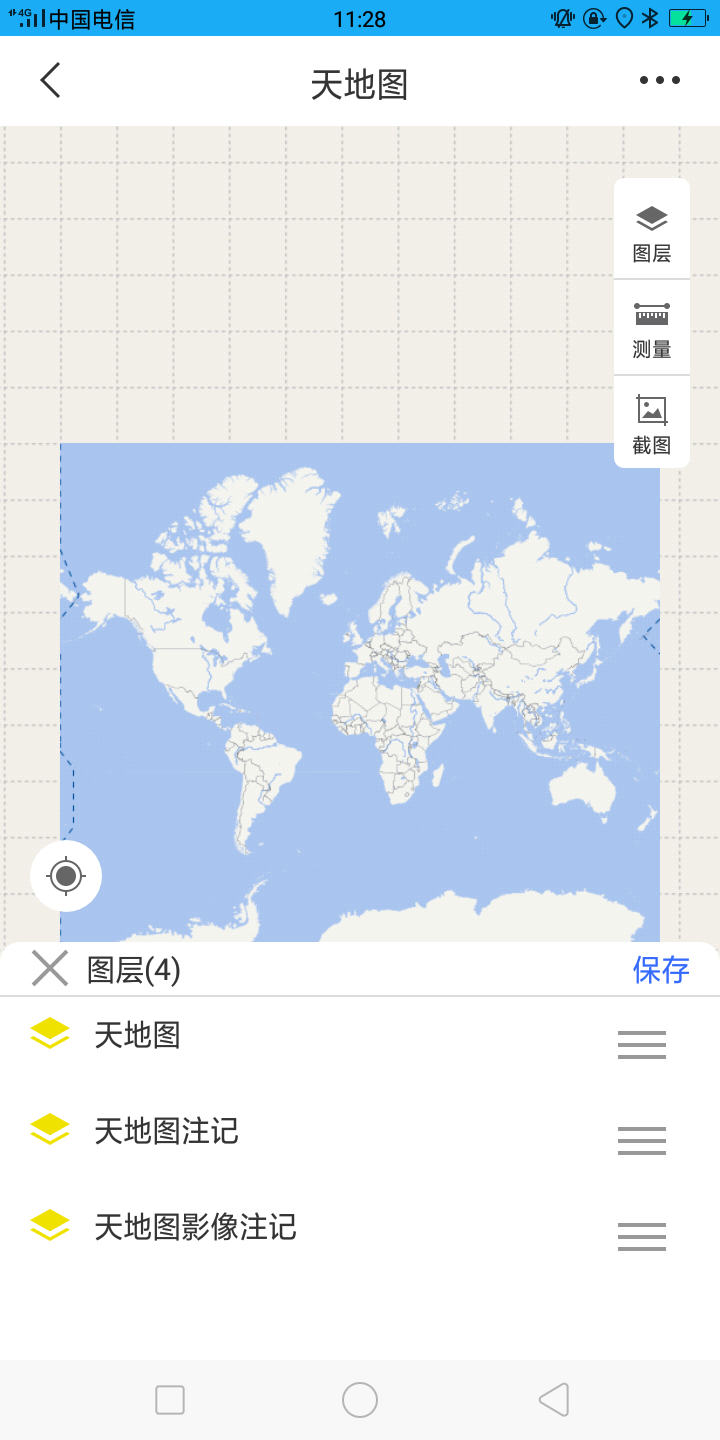
Task: Open the three-dot overflow menu
Action: pyautogui.click(x=660, y=80)
